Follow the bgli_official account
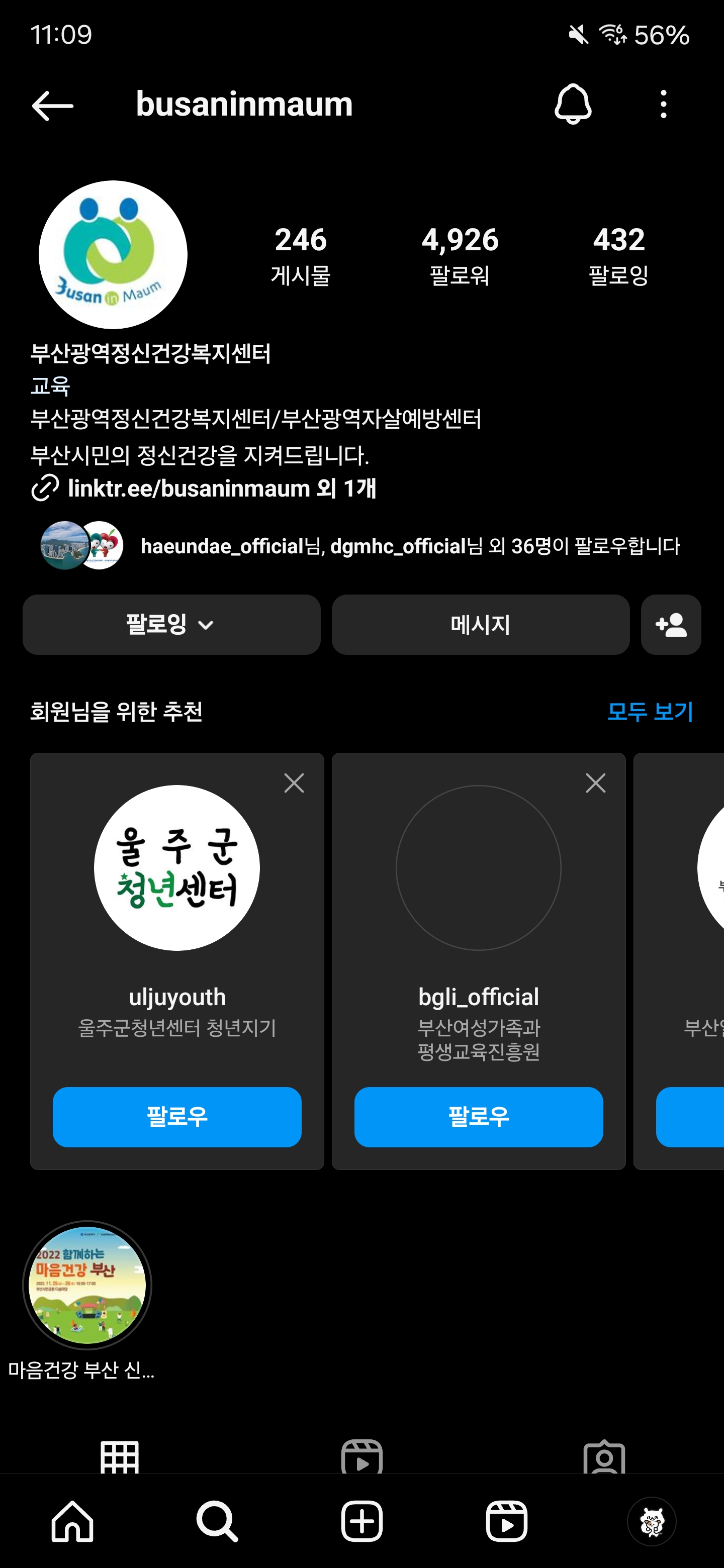 click(x=479, y=1117)
